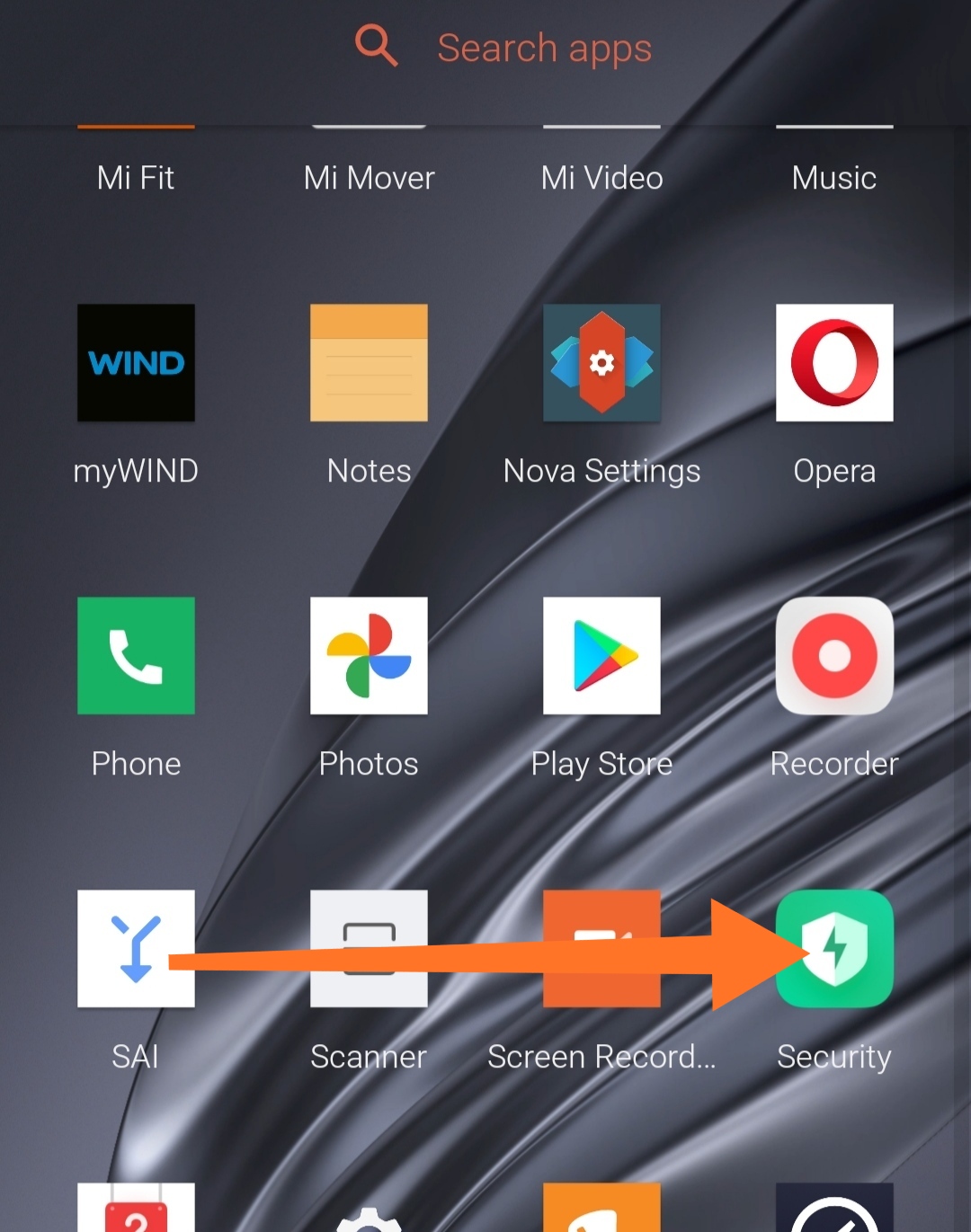Viewport: 971px width, 1232px height.
Task: Open Nova Settings
Action: click(601, 363)
